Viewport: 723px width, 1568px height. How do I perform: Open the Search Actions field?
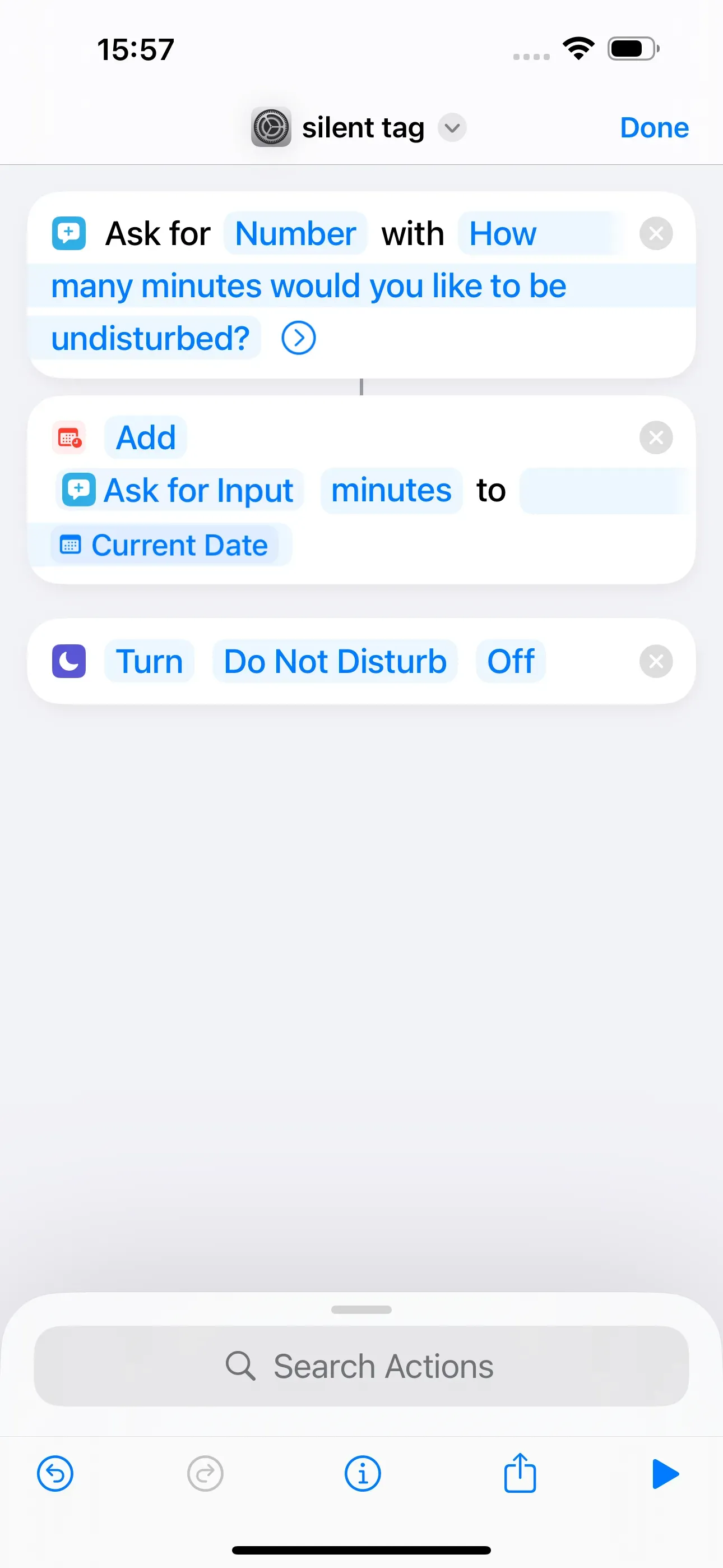point(361,1366)
